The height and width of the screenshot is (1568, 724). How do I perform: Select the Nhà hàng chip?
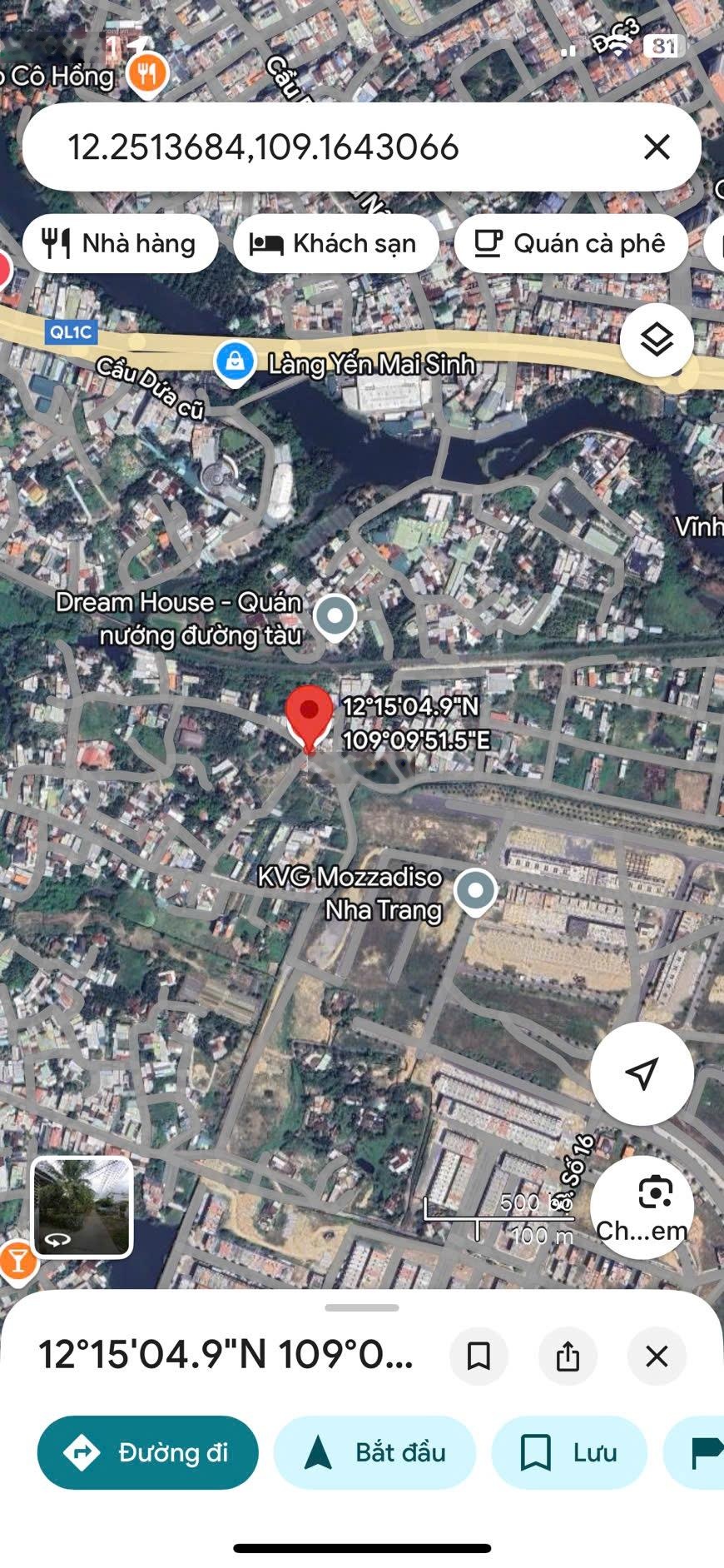pos(121,243)
